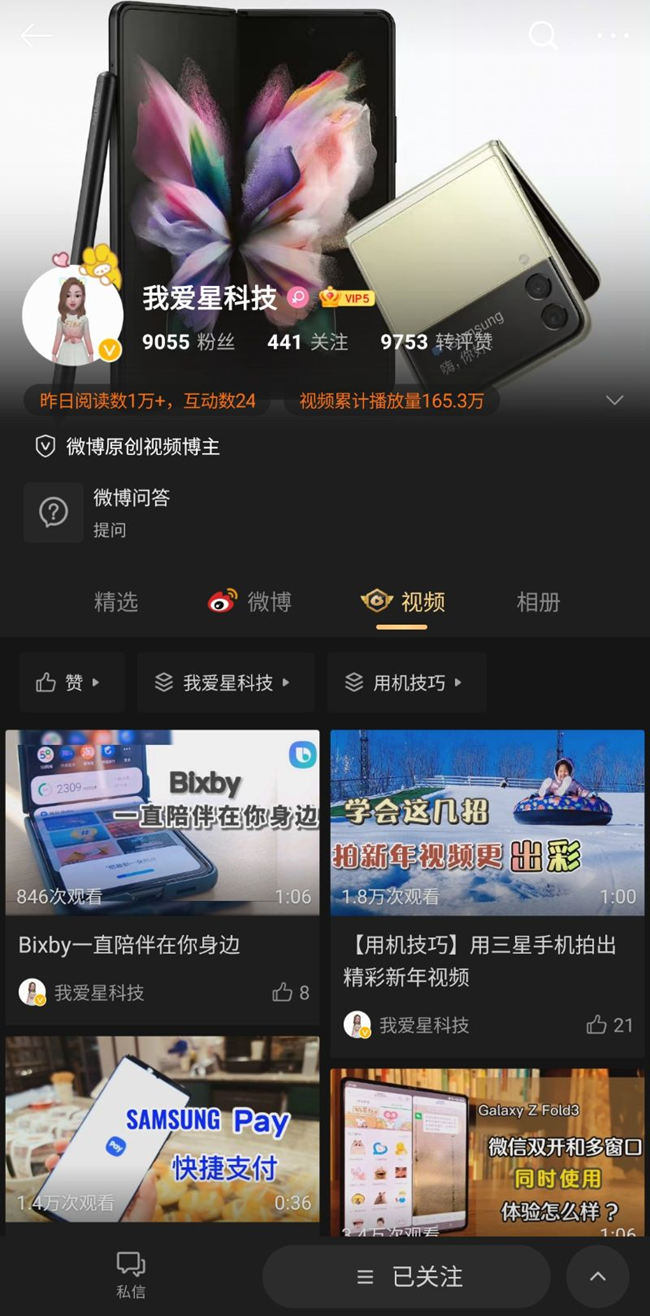The height and width of the screenshot is (1316, 650).
Task: Select the 赞 filter chip
Action: click(x=72, y=682)
